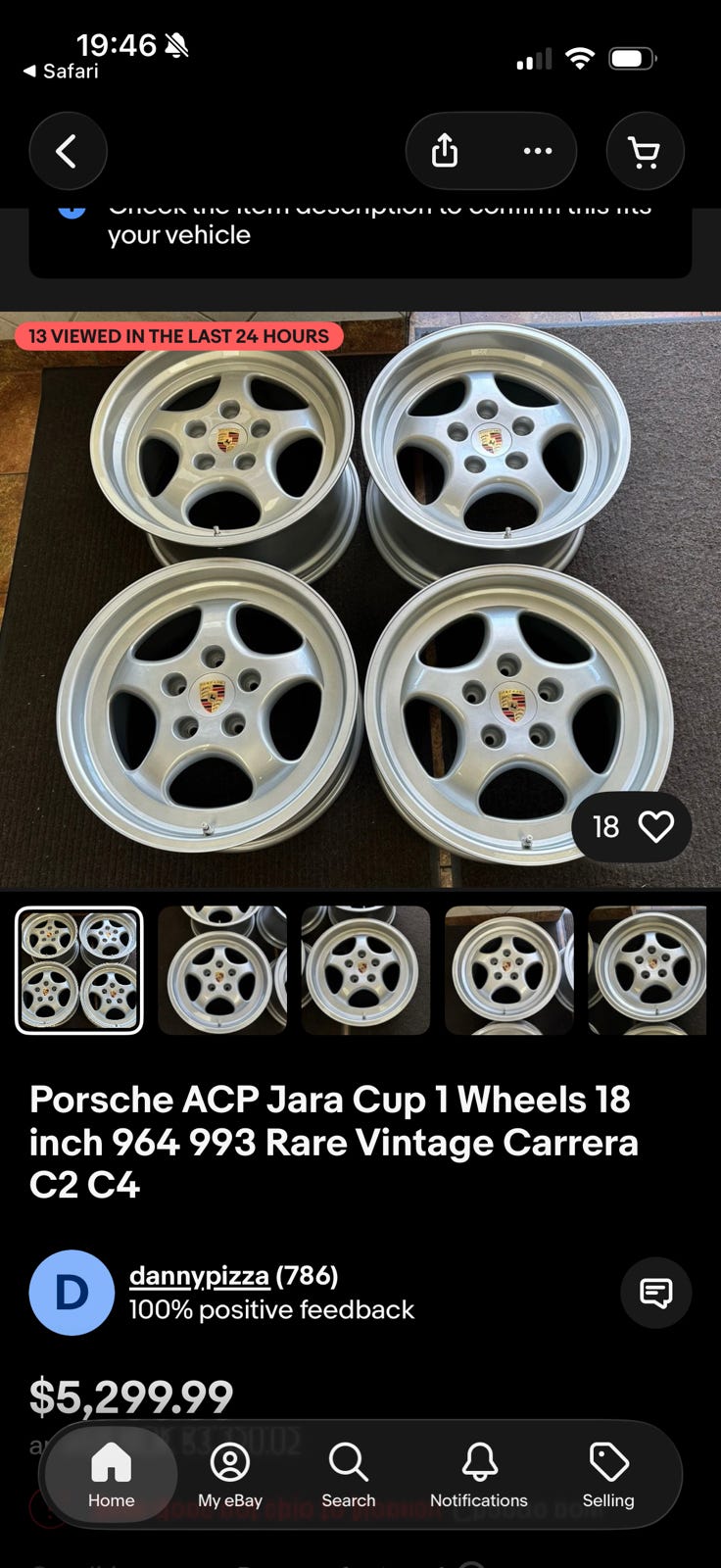Switch to the Search tab
721x1568 pixels.
[x=348, y=1473]
